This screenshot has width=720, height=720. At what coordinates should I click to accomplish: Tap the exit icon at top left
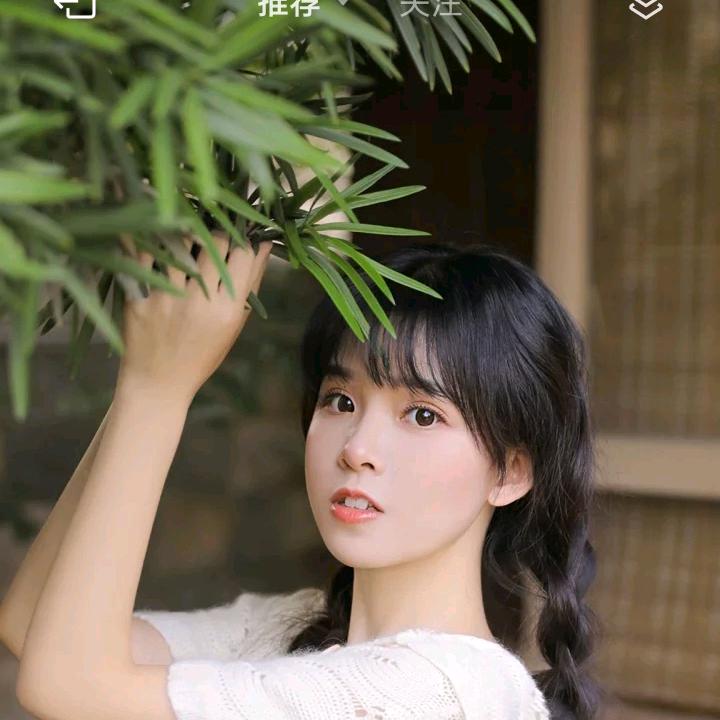pos(76,7)
